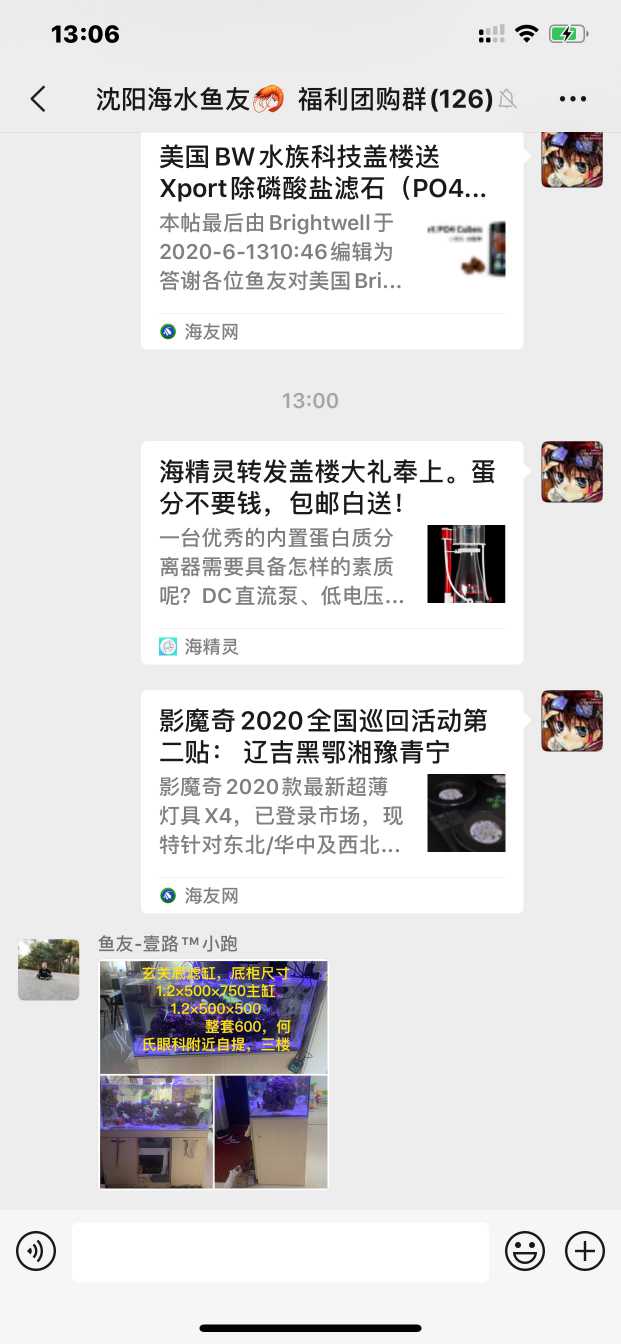View 鱼友-壹路™小跑's profile avatar
Screen dimensions: 621x1344
click(48, 969)
